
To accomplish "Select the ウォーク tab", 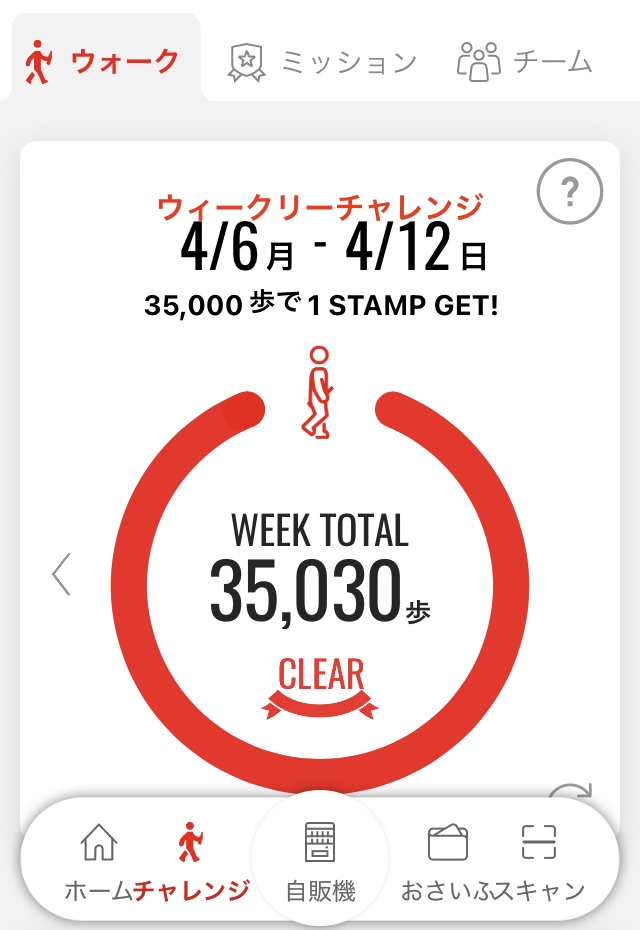I will coord(101,62).
